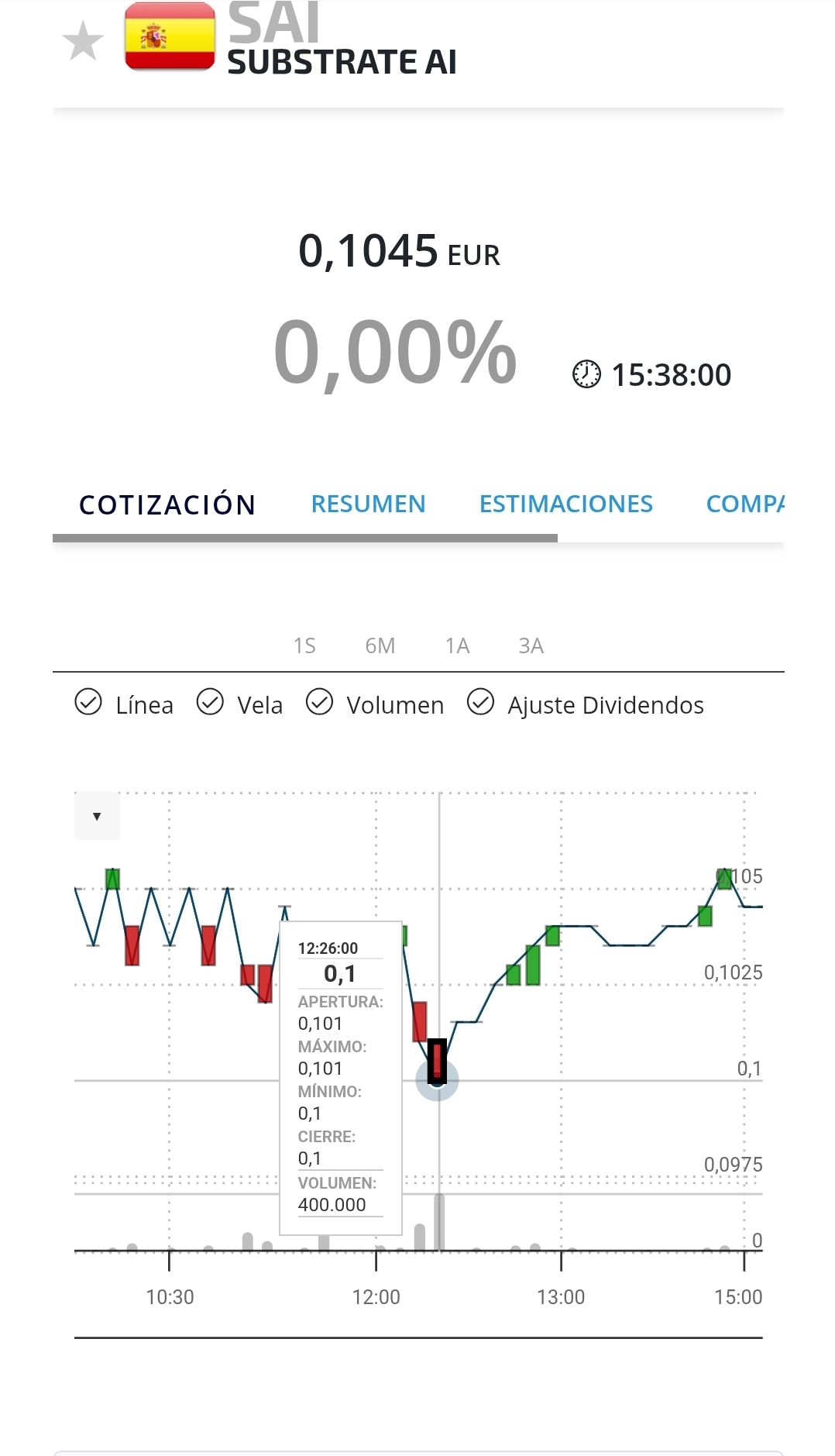
Task: Show the 6M chart period
Action: (380, 645)
